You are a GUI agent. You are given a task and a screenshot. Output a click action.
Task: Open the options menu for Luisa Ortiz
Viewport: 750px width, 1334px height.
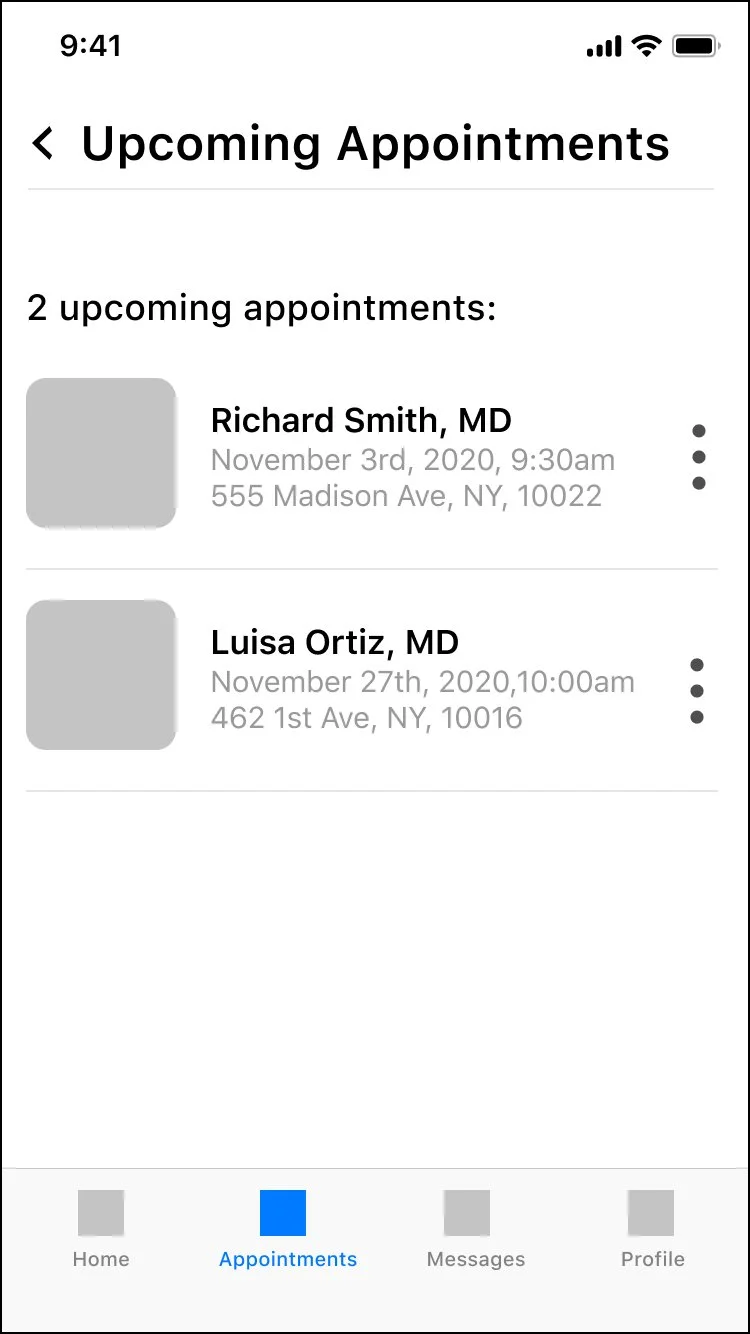click(x=697, y=691)
